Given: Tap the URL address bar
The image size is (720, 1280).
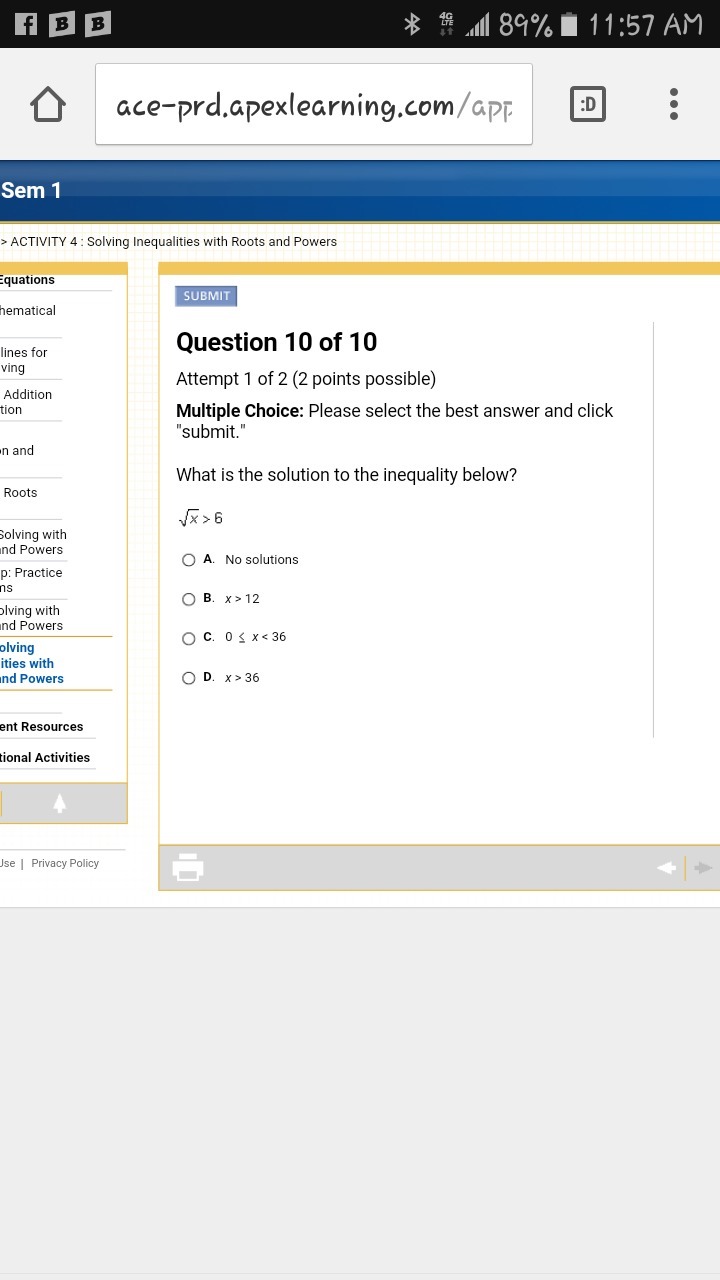Looking at the screenshot, I should [313, 105].
